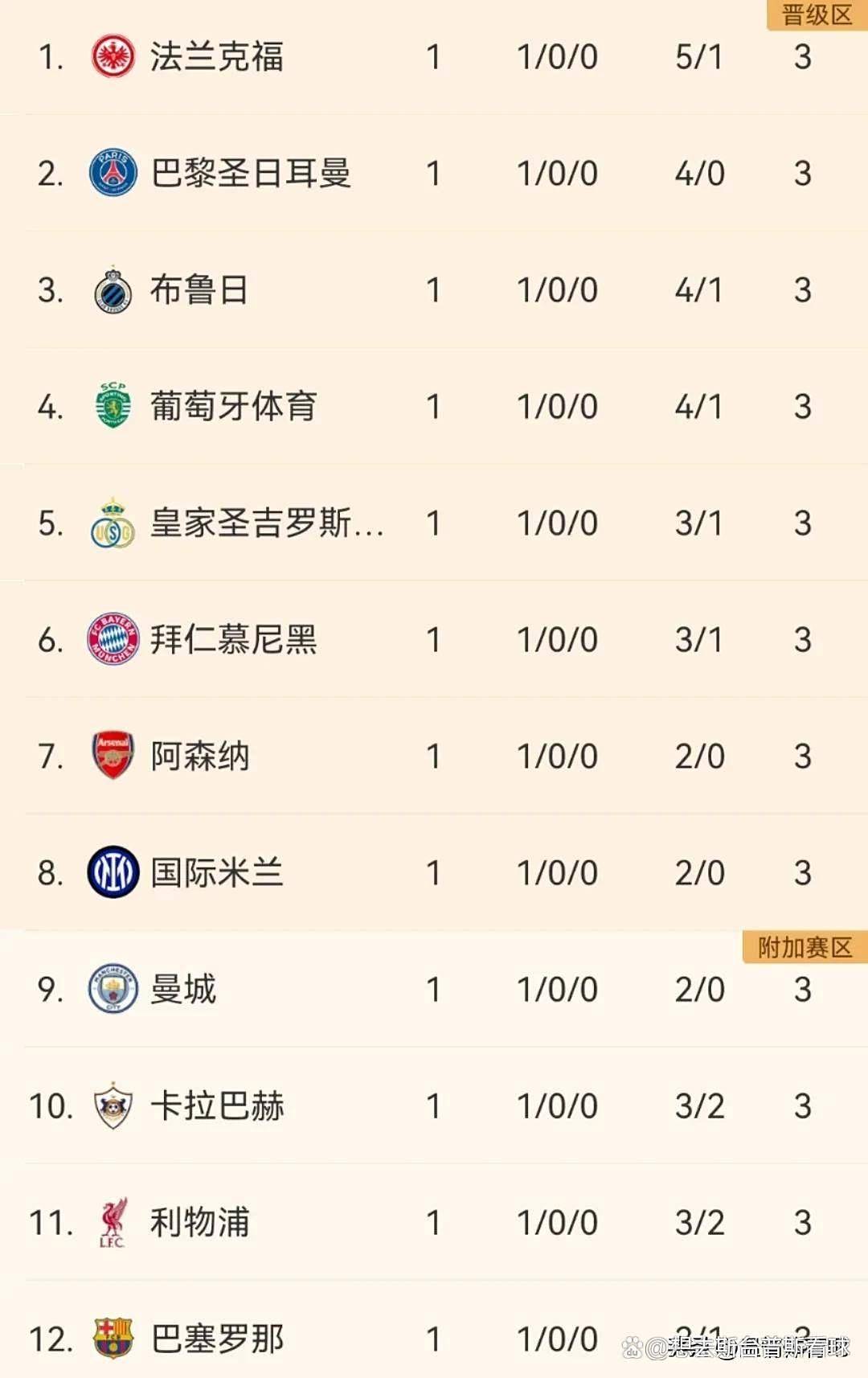Open Sporting CP via its club crest
This screenshot has height=1378, width=868.
pos(115,404)
